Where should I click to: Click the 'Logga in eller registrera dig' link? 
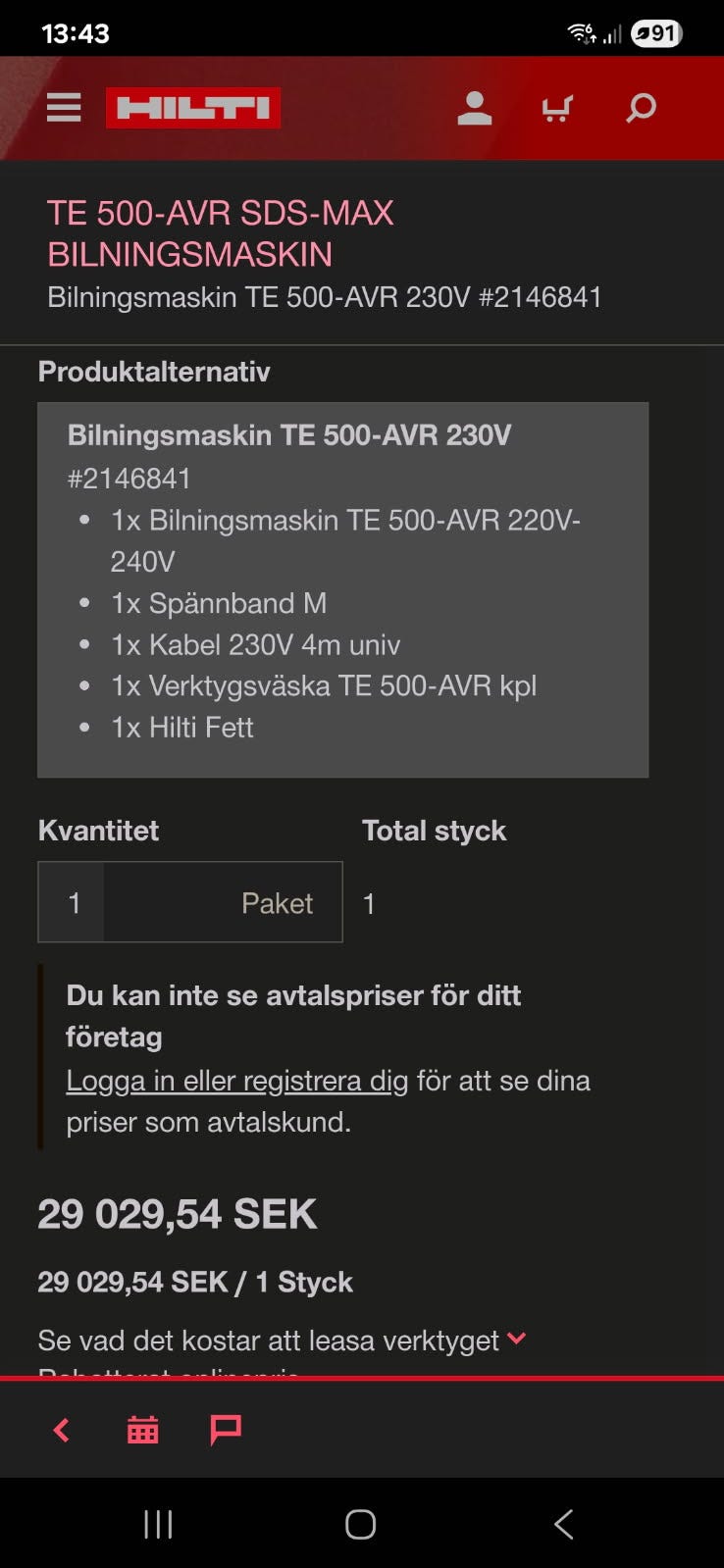(x=235, y=1080)
